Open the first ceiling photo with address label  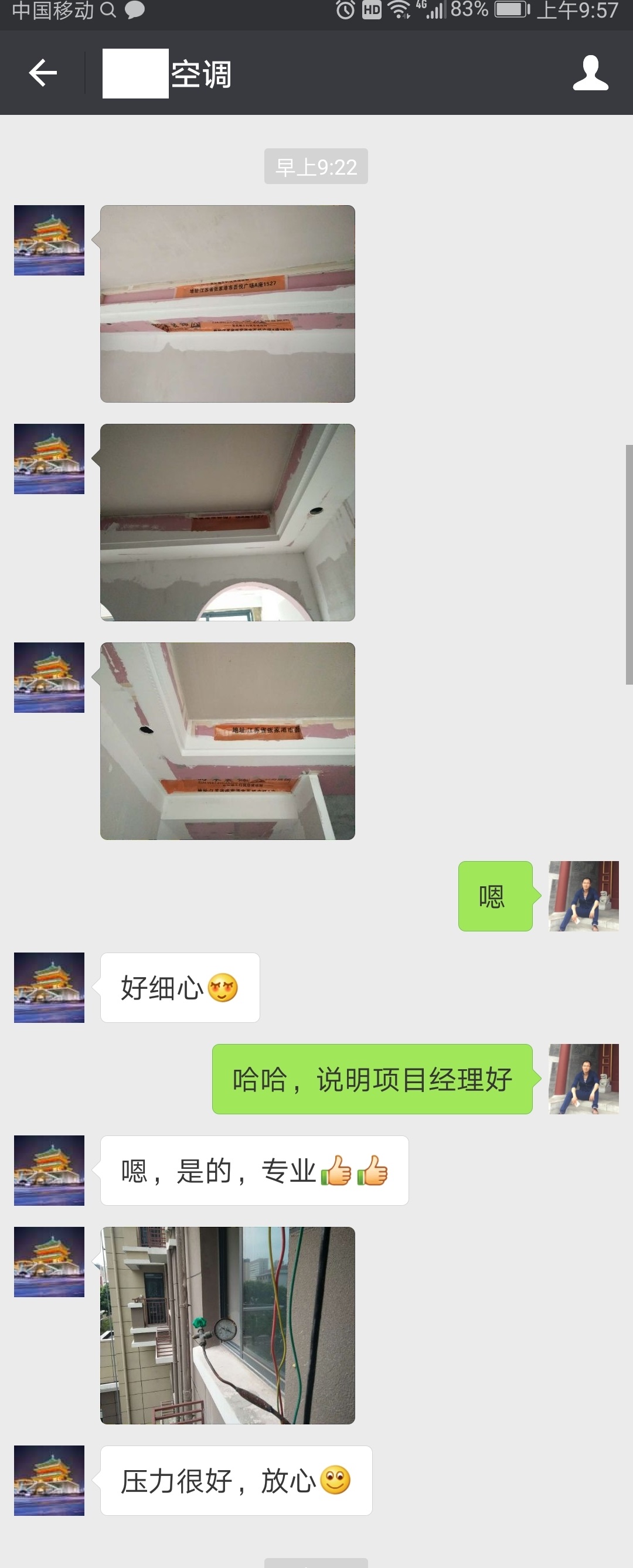click(227, 303)
